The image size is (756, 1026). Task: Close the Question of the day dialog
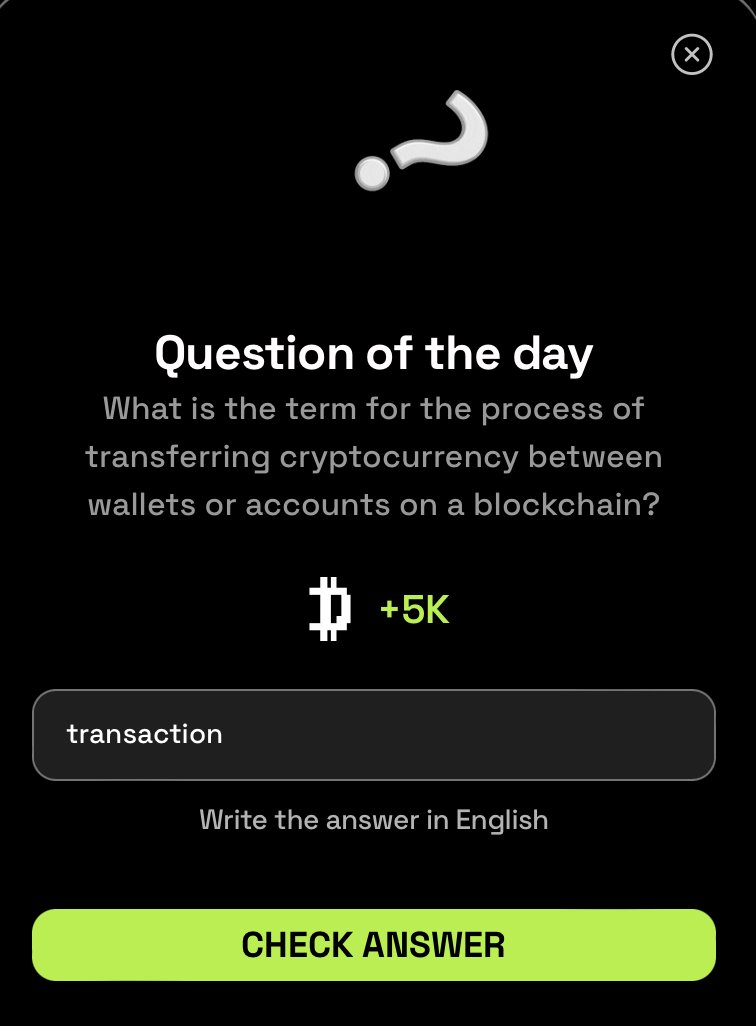[x=691, y=55]
